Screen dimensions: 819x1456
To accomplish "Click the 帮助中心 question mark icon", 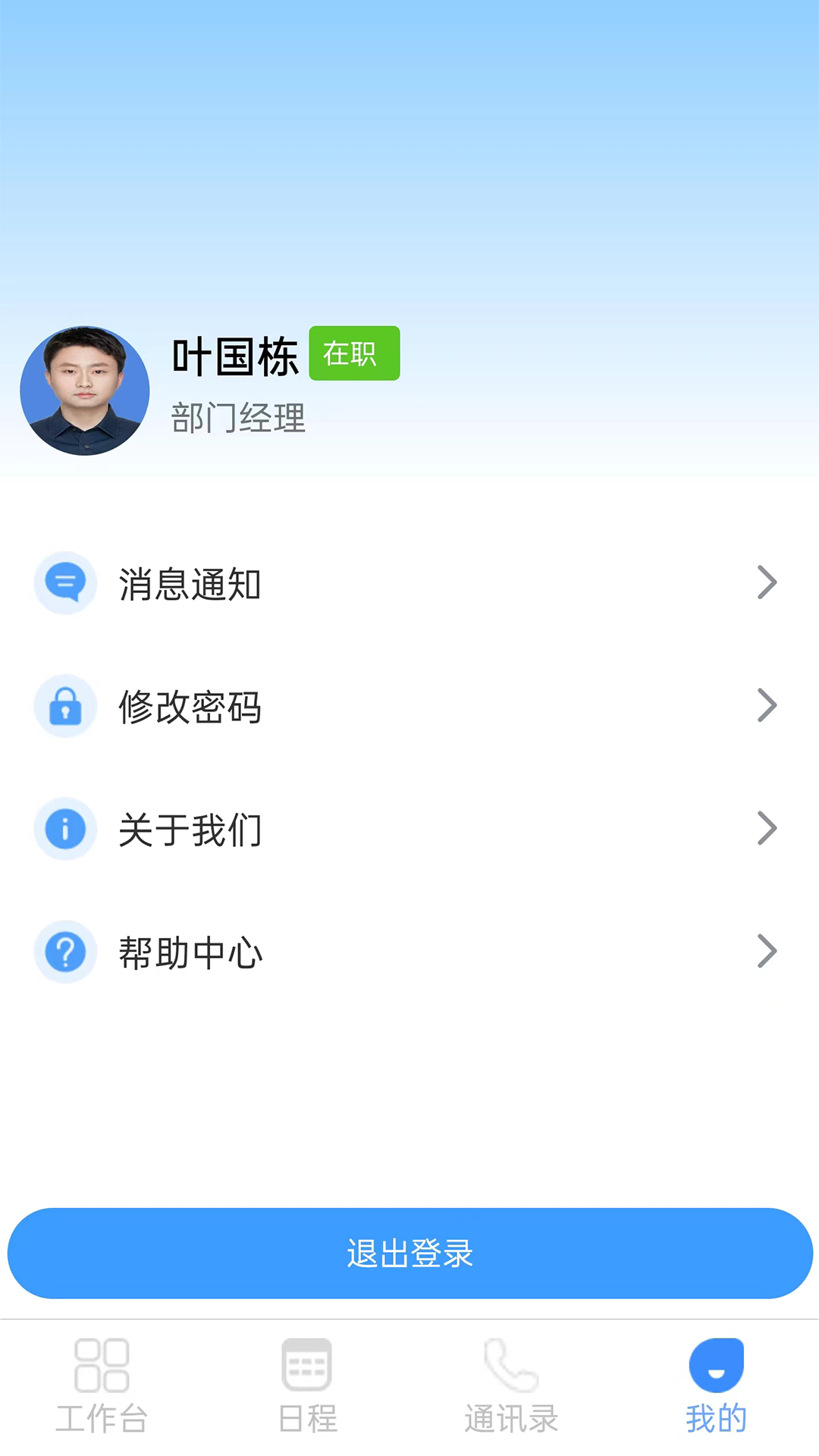I will pyautogui.click(x=65, y=952).
